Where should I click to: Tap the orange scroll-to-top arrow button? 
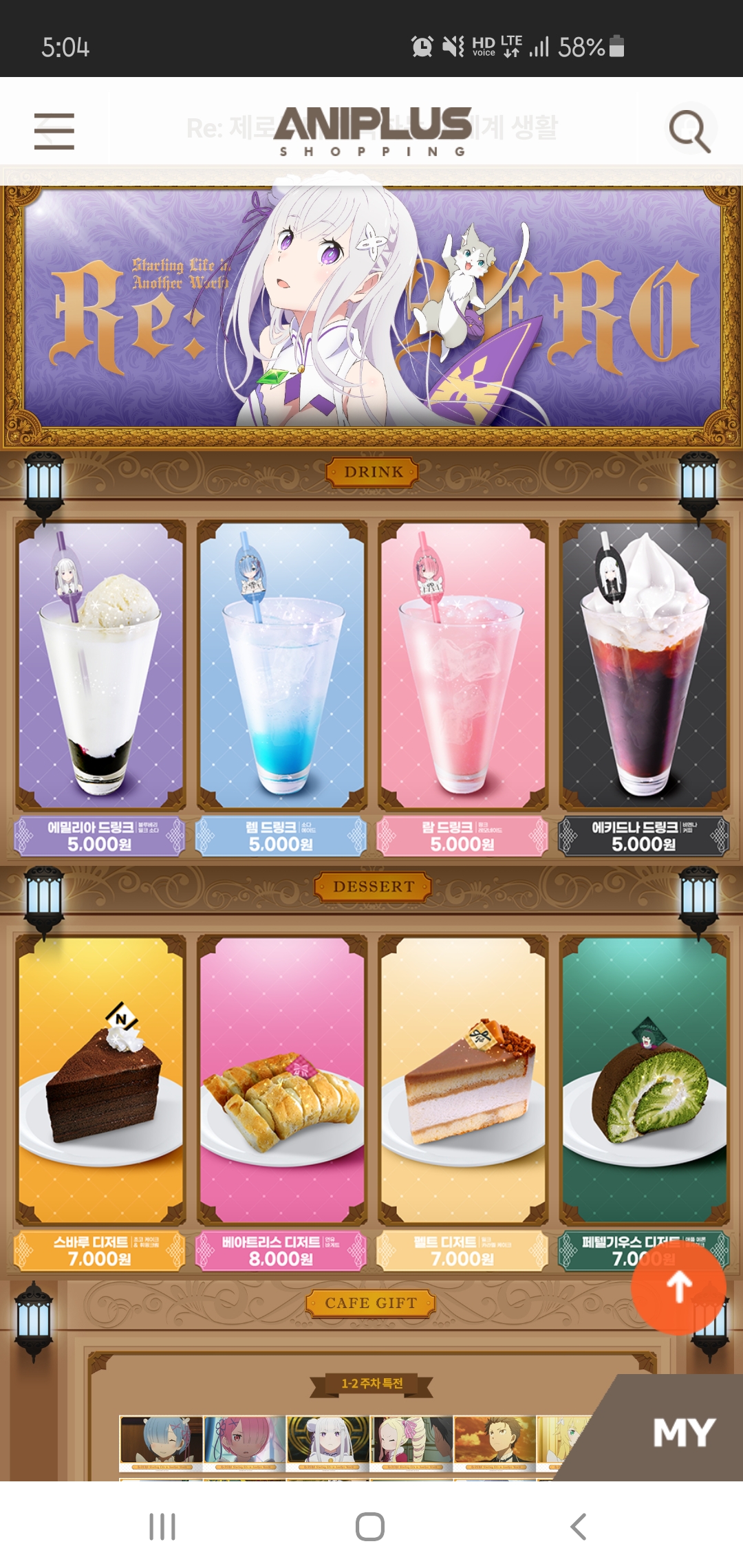pos(678,1287)
